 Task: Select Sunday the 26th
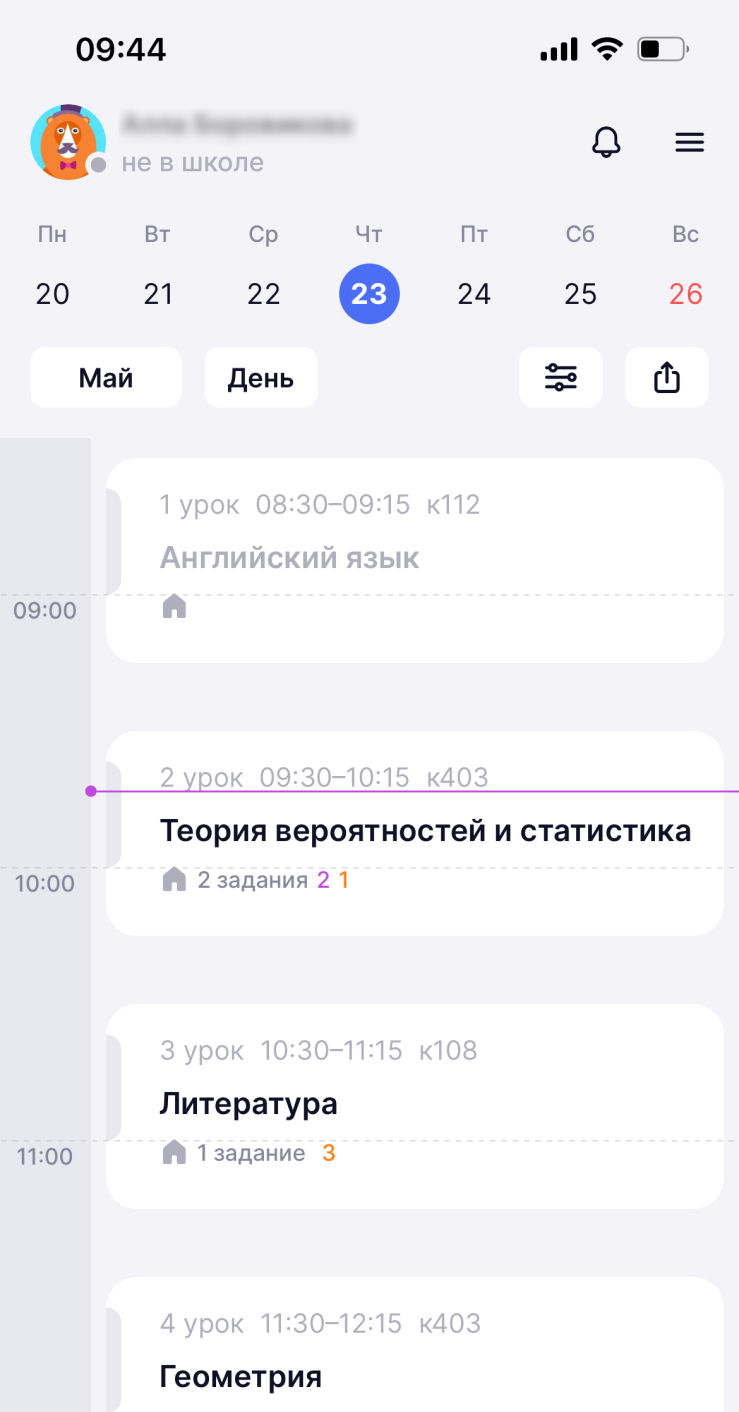click(x=686, y=294)
